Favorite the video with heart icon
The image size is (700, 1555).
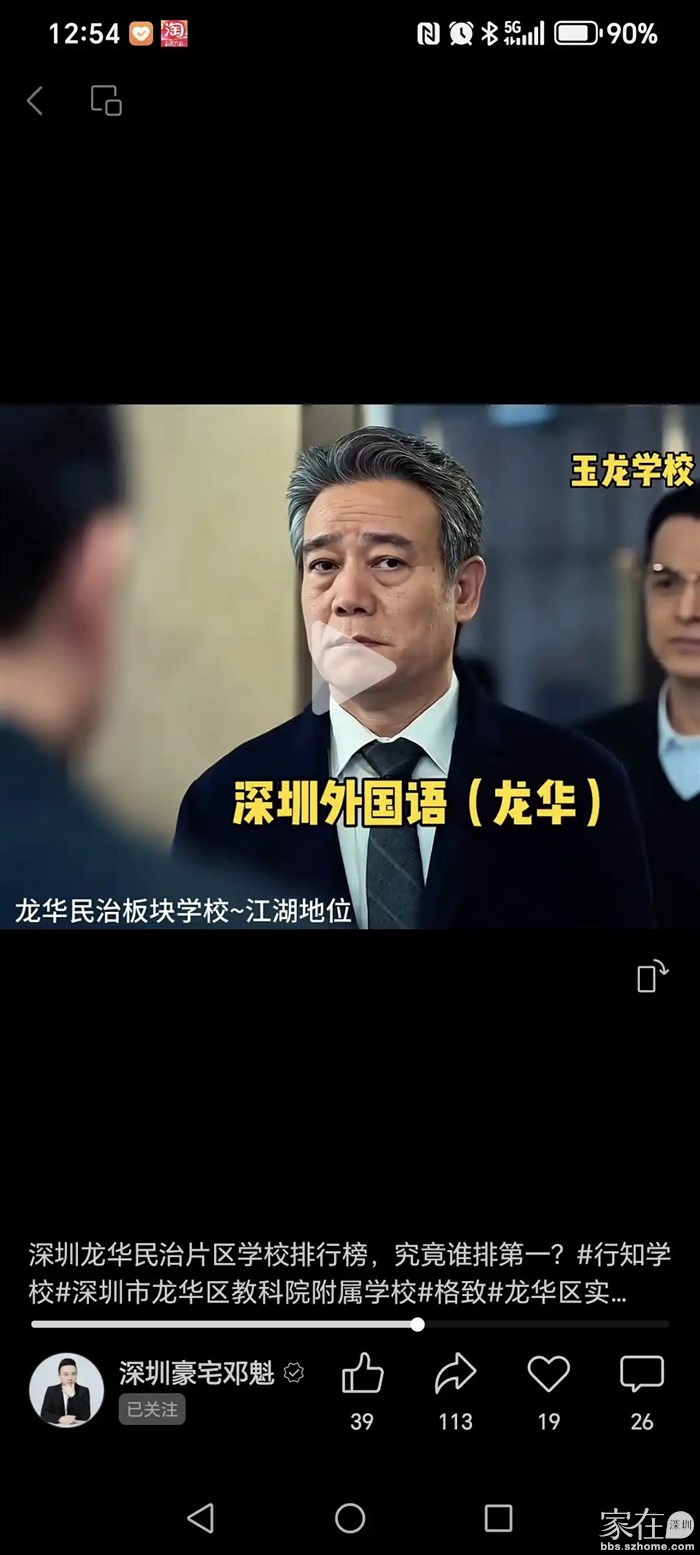pyautogui.click(x=548, y=1374)
